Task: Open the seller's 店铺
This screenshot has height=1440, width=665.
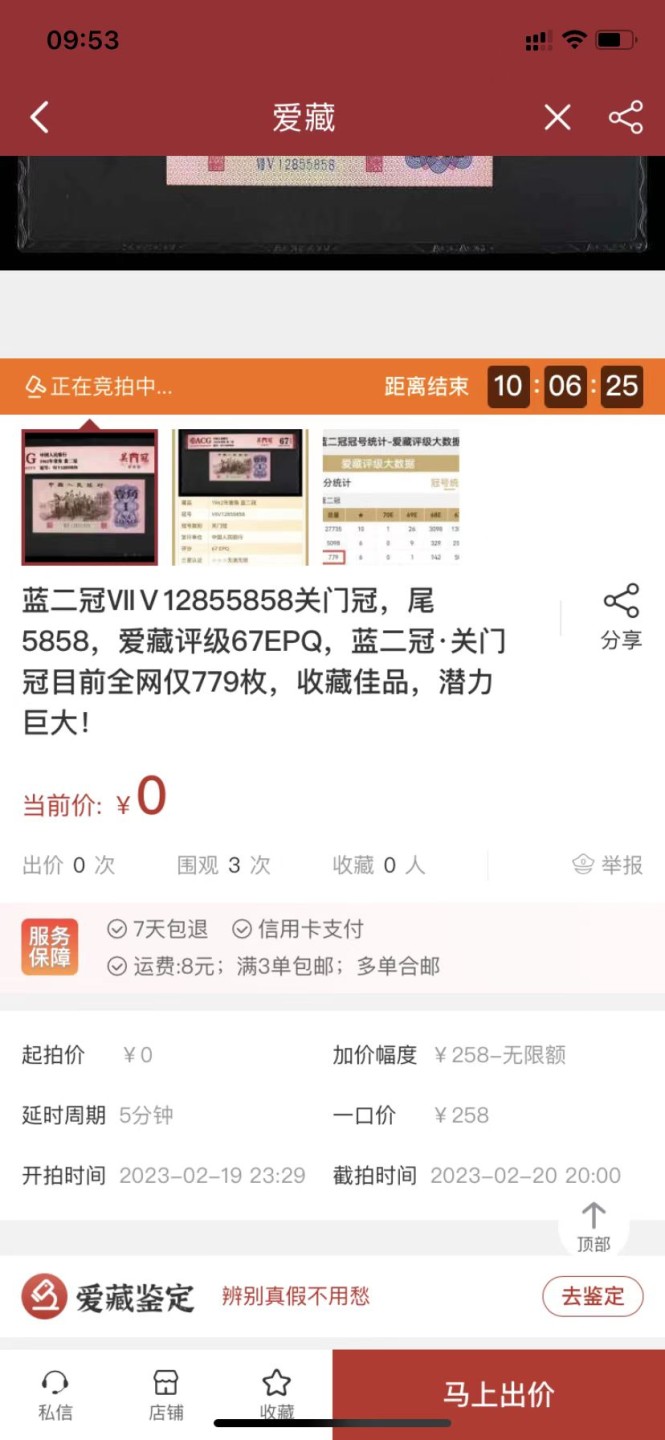Action: tap(166, 1395)
